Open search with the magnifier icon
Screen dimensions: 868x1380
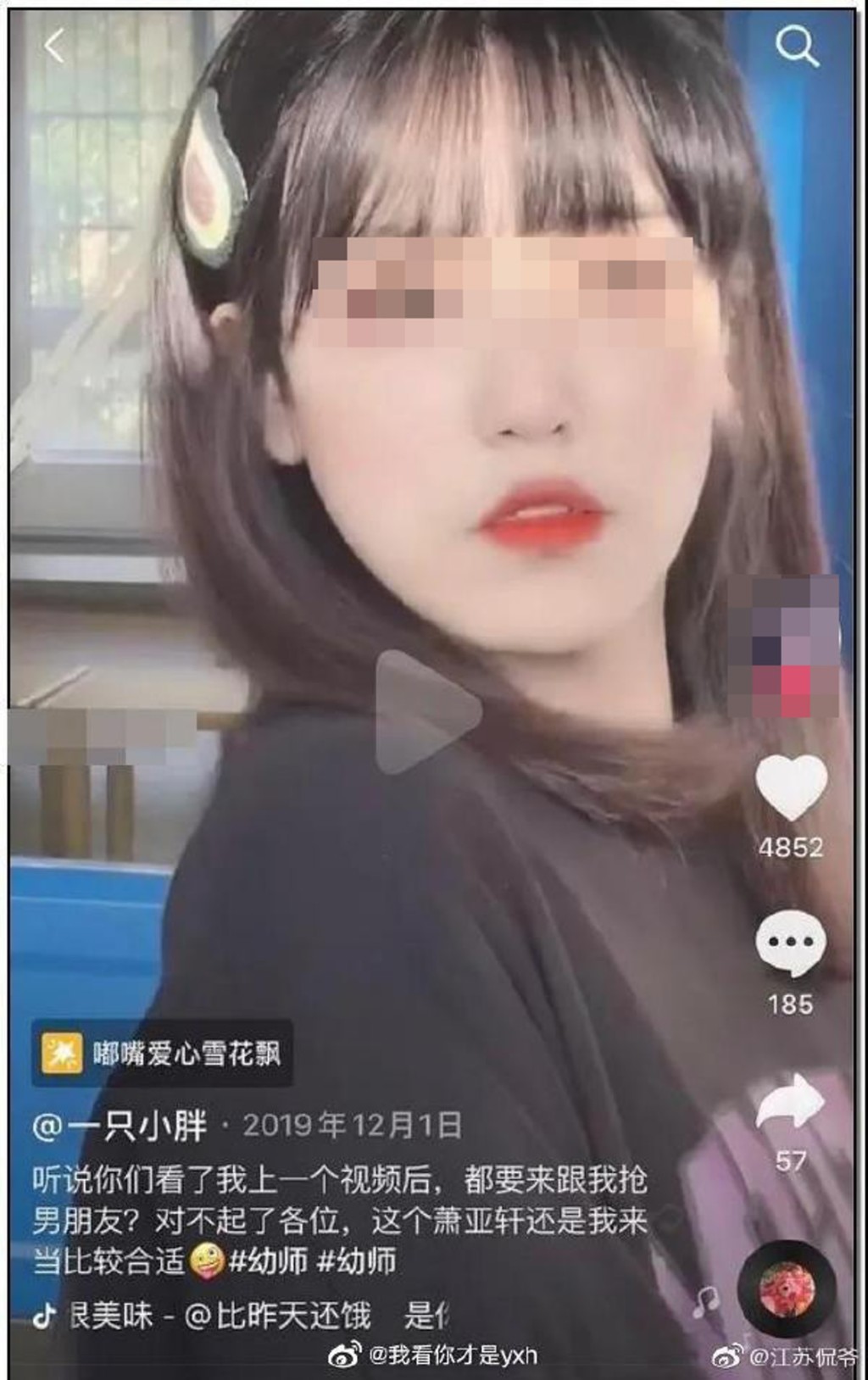pos(796,46)
